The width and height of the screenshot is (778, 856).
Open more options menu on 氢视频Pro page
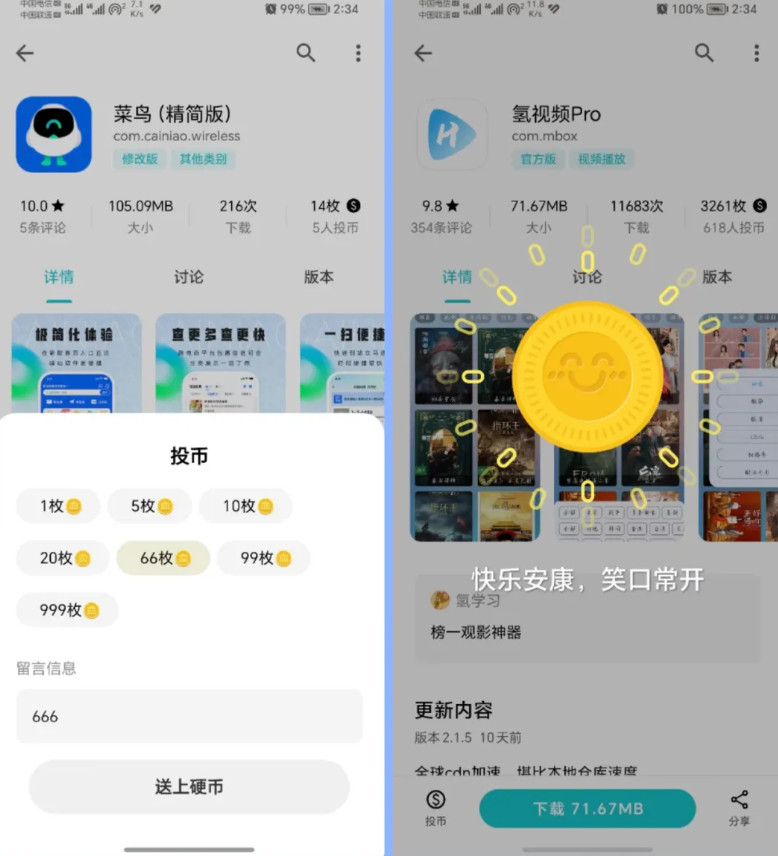tap(757, 53)
